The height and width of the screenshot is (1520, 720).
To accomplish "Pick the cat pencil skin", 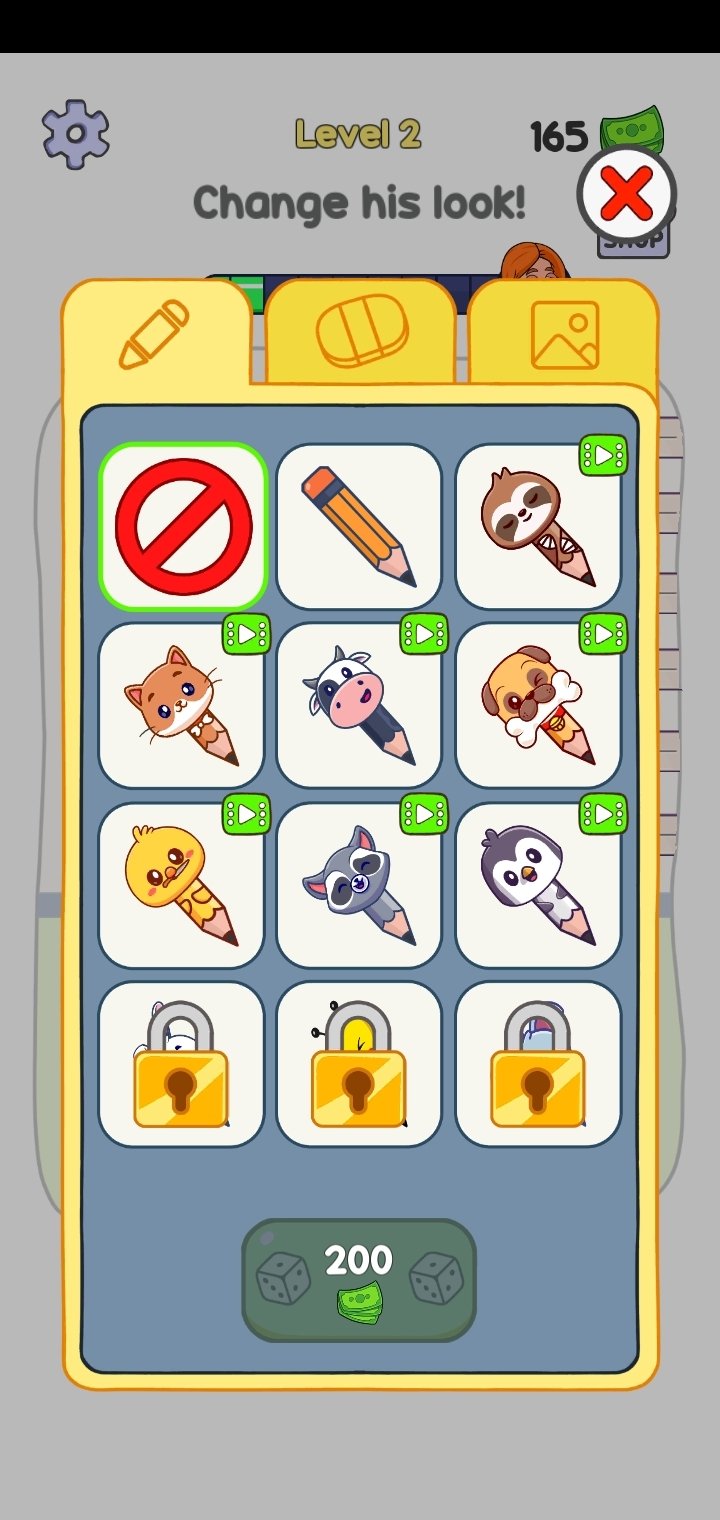I will [181, 705].
